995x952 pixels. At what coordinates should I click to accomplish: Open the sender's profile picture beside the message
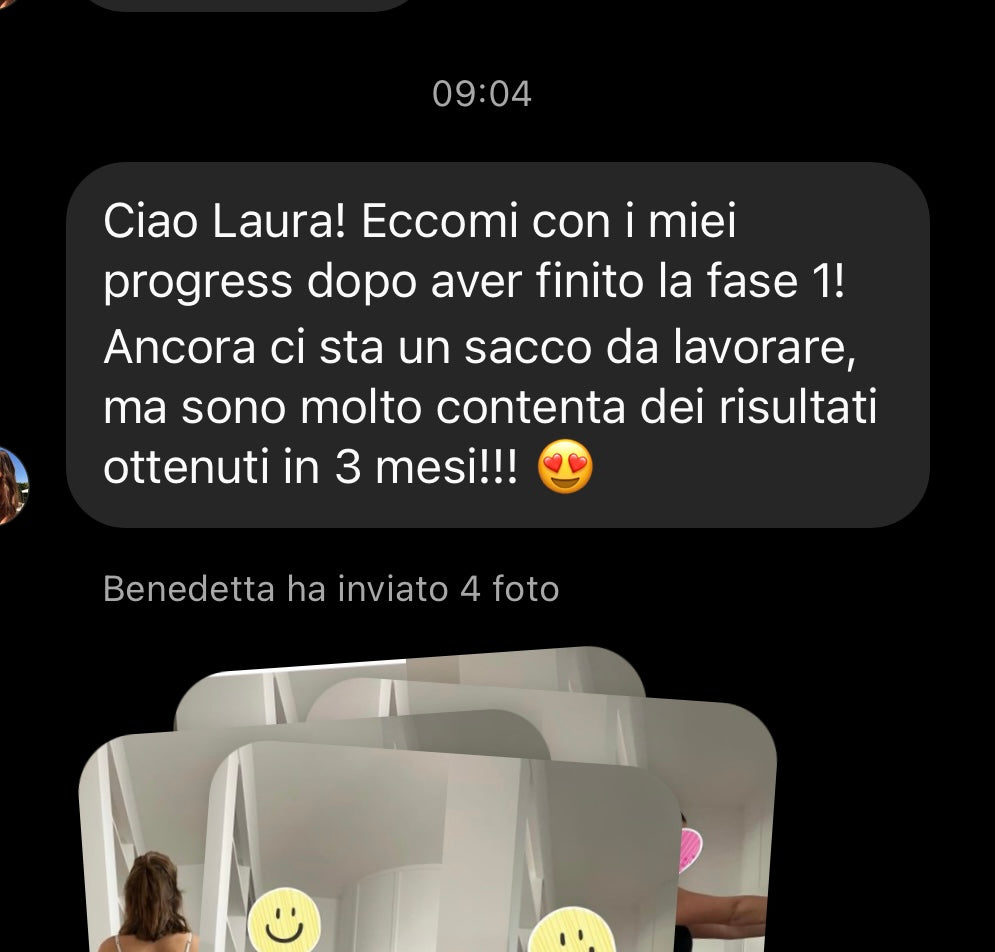pyautogui.click(x=10, y=487)
